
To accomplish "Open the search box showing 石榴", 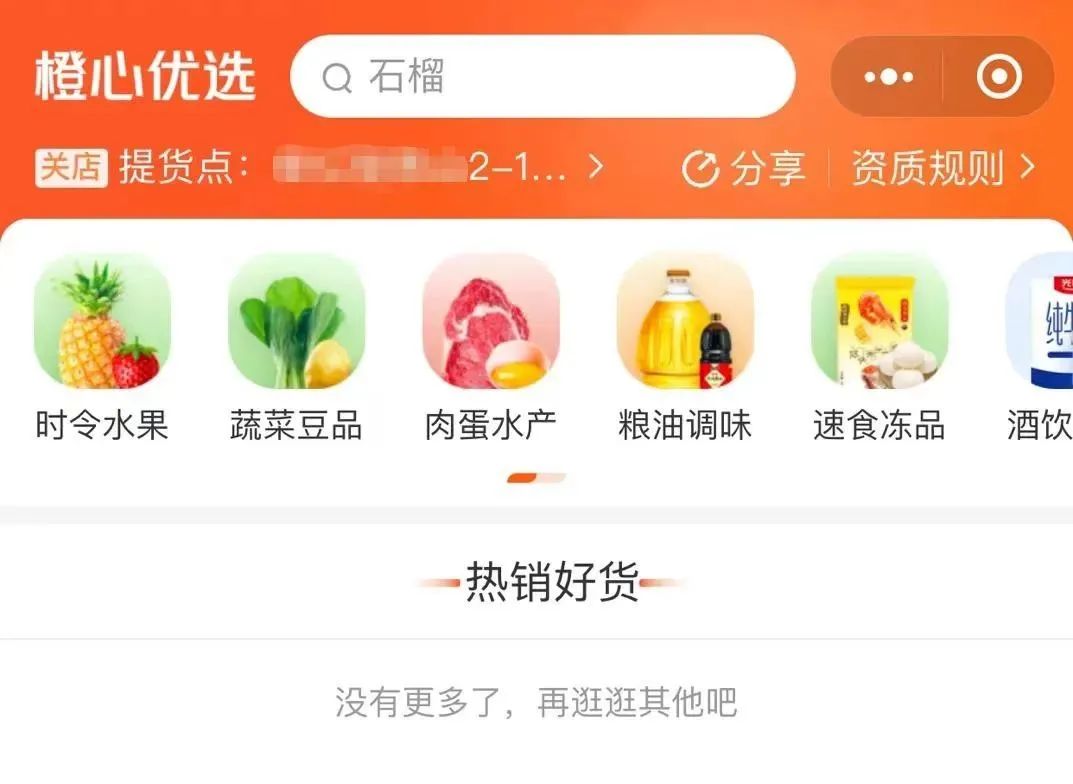I will click(542, 77).
